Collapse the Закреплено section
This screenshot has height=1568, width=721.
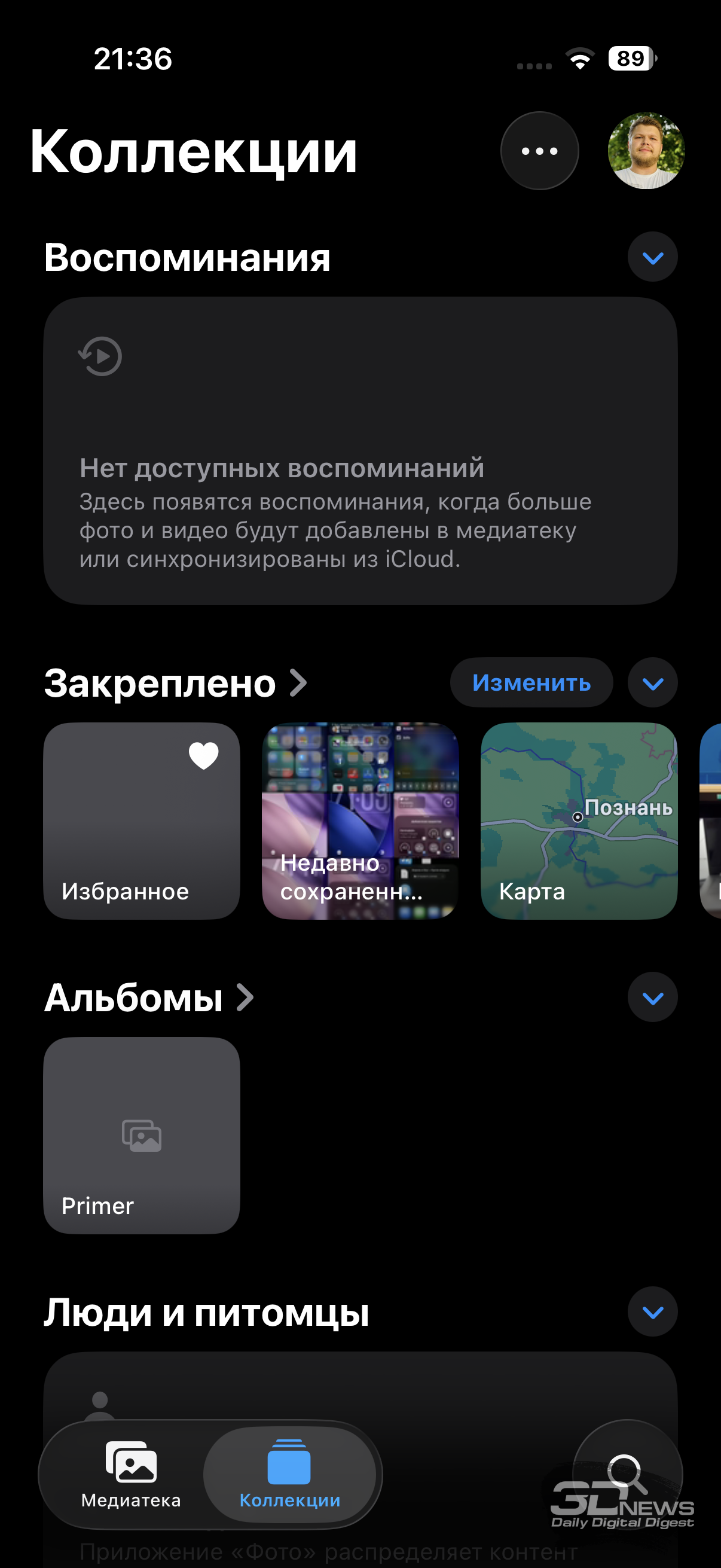click(x=652, y=683)
